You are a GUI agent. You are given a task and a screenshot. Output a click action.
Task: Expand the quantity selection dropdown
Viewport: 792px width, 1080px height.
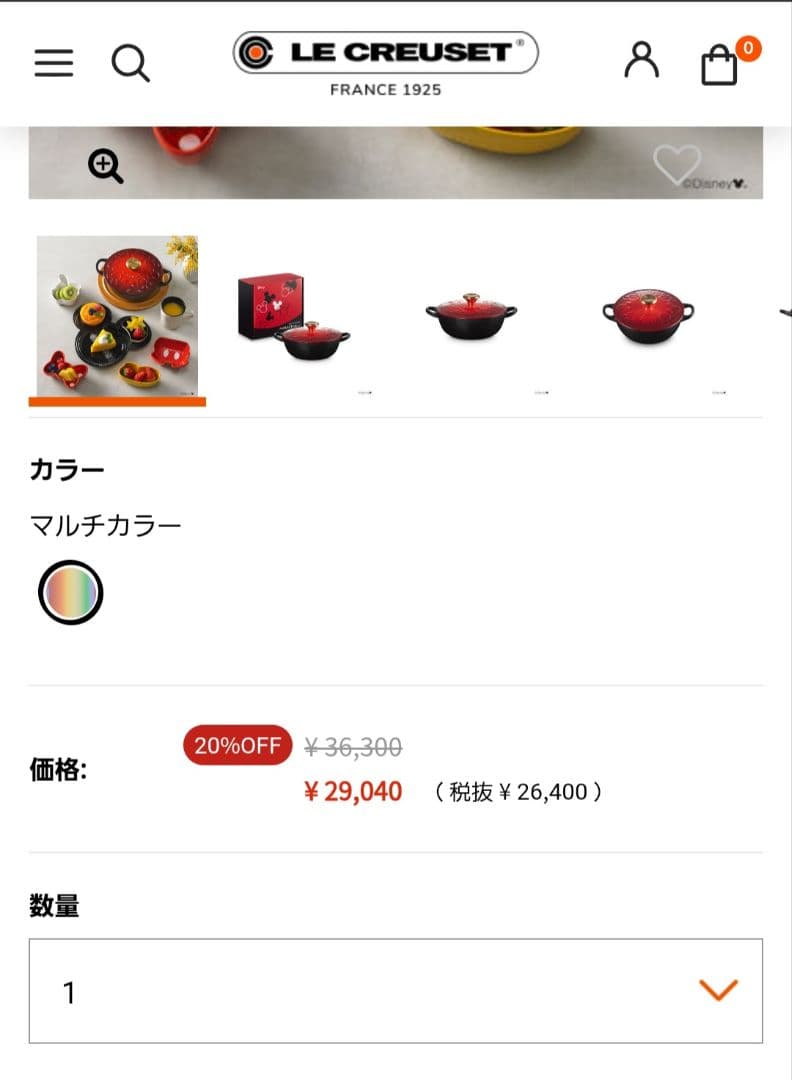pos(396,988)
